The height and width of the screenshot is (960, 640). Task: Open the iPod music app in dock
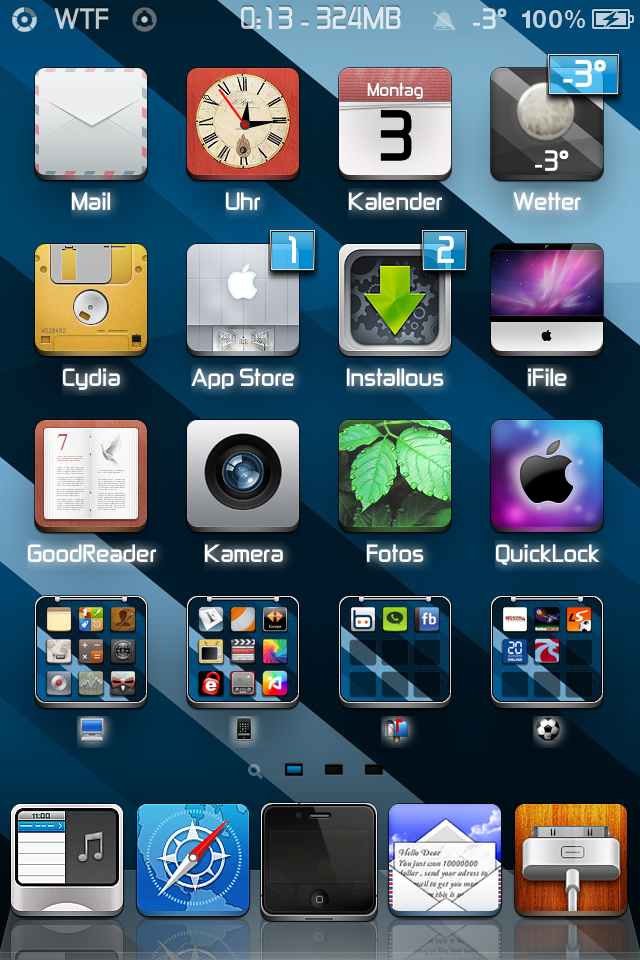(67, 860)
